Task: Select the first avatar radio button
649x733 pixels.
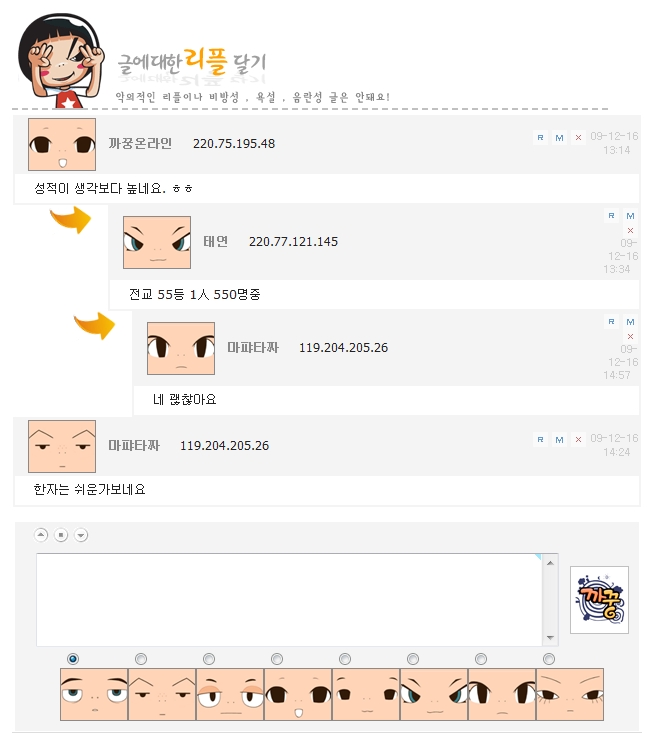Action: pos(72,658)
